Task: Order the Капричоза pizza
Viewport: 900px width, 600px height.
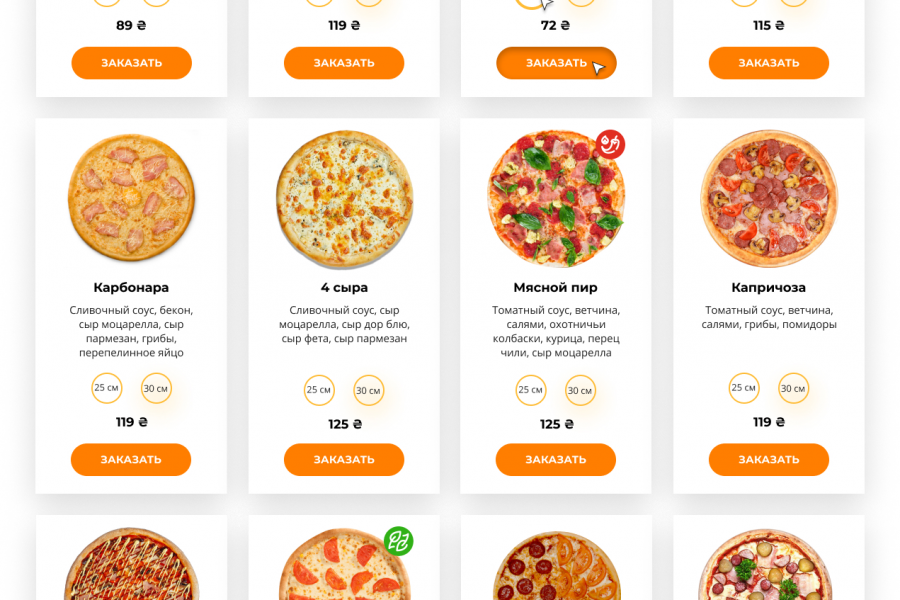Action: point(769,460)
